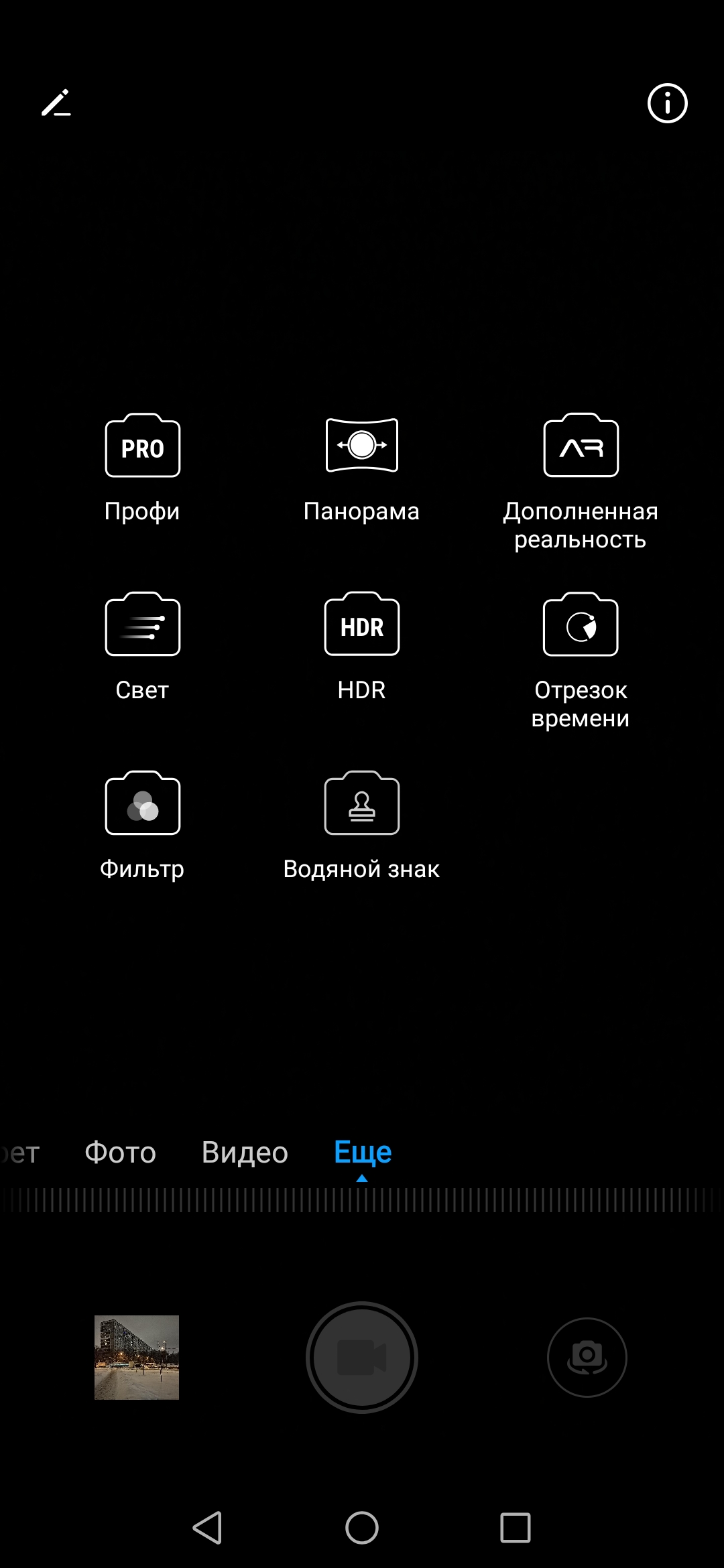Open the last photo thumbnail in gallery

coord(137,1358)
